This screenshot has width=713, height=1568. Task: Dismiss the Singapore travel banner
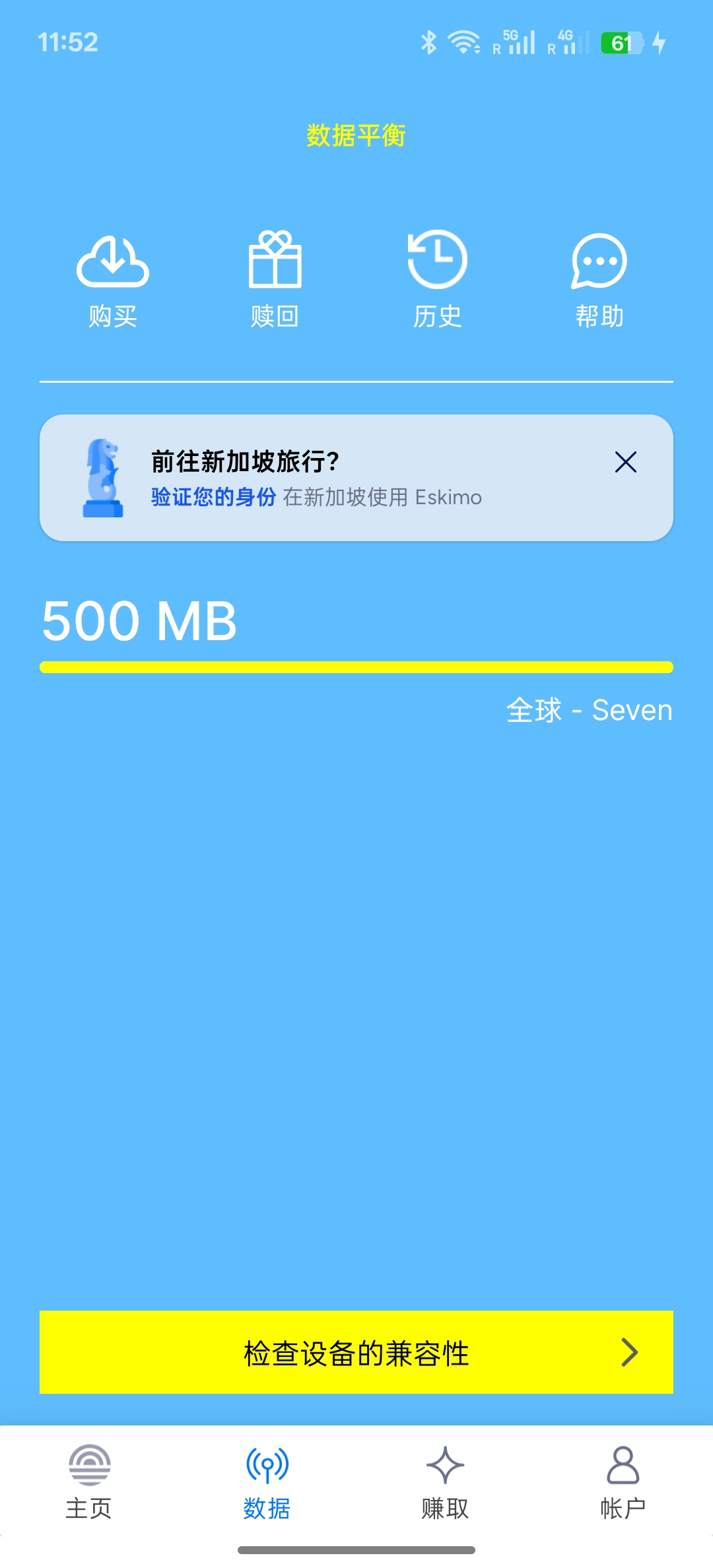point(625,462)
